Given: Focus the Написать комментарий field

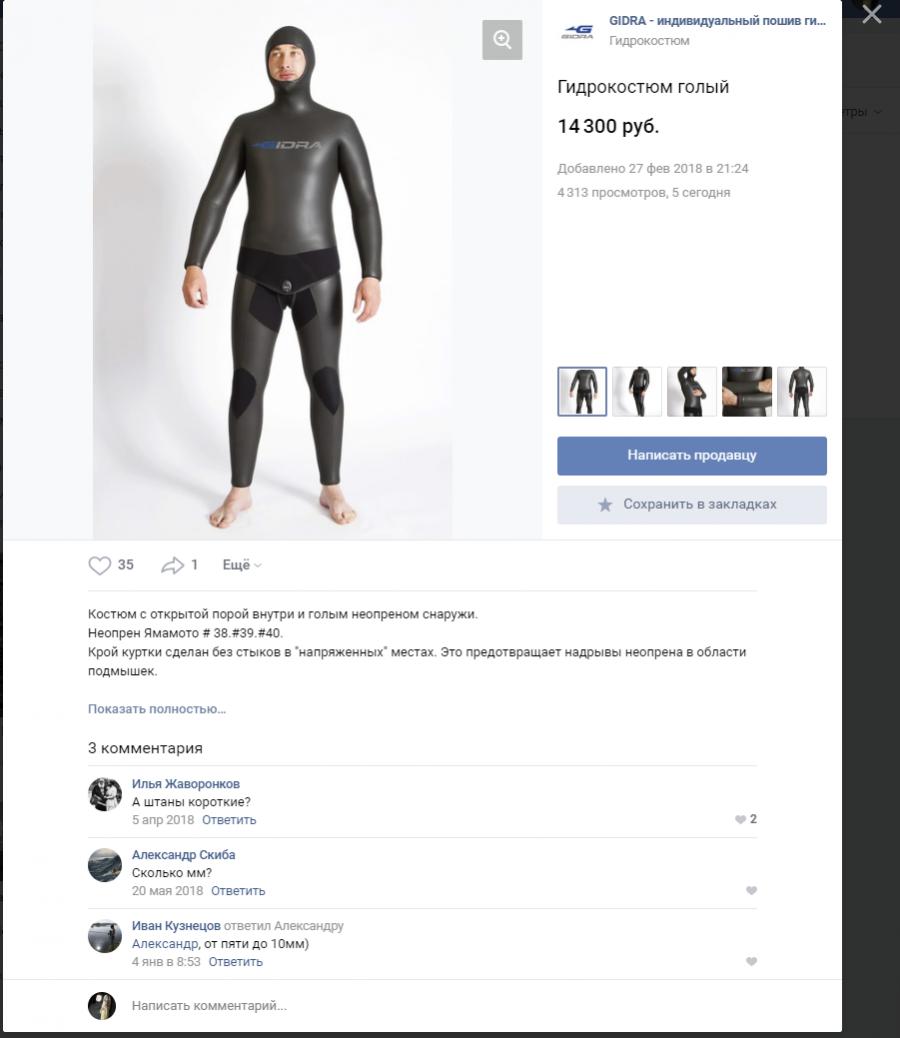Looking at the screenshot, I should tap(400, 1006).
